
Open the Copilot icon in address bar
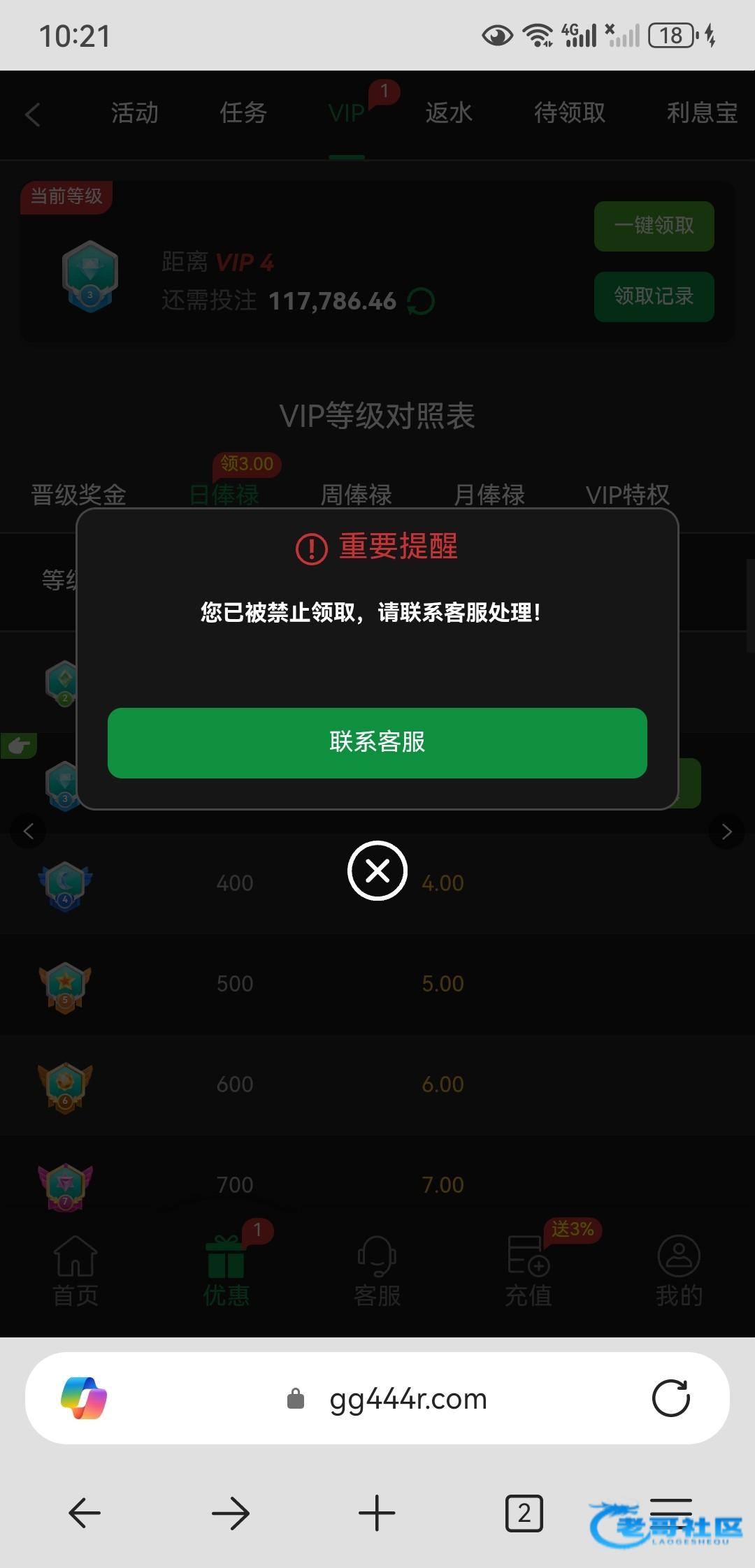(x=84, y=1398)
